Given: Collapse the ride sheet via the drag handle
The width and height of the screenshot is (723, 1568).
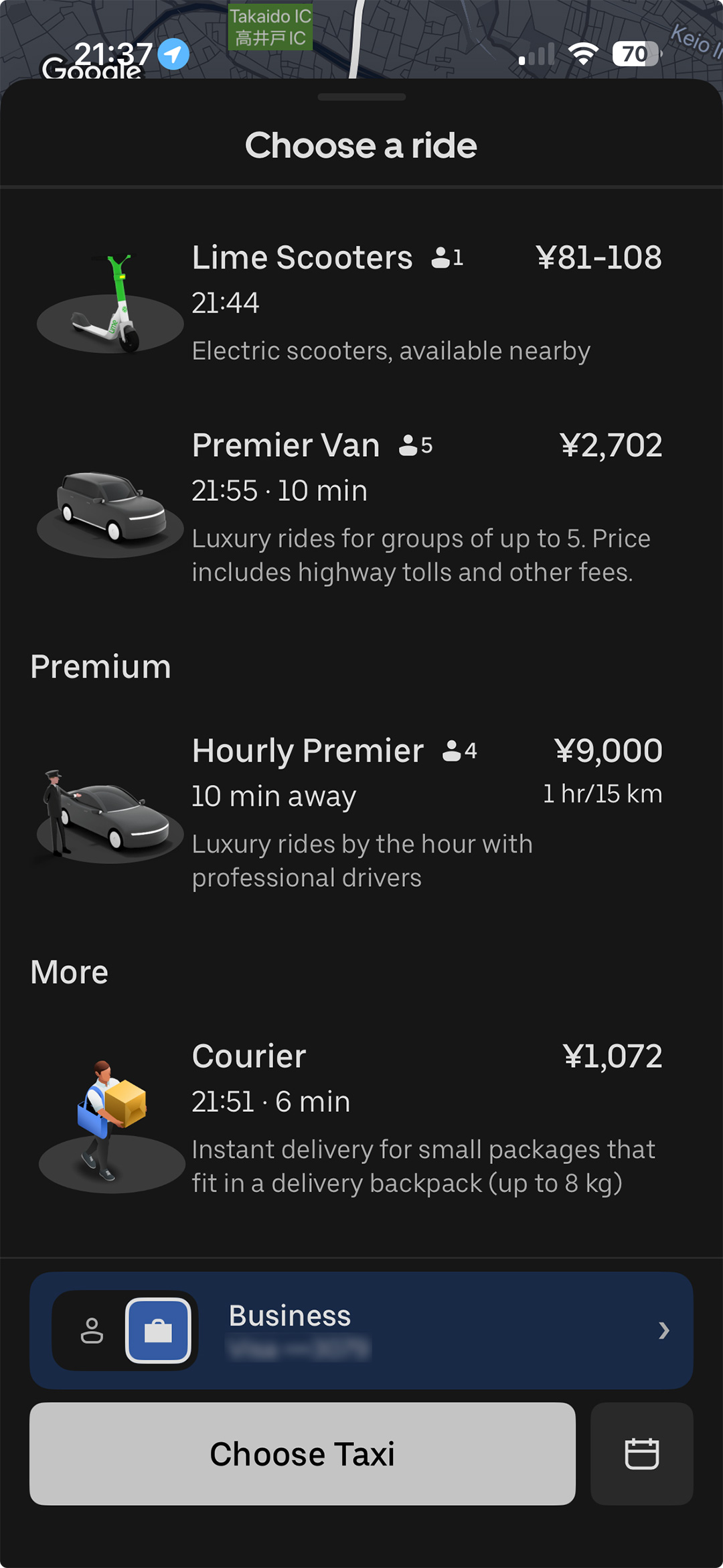Looking at the screenshot, I should pyautogui.click(x=361, y=96).
